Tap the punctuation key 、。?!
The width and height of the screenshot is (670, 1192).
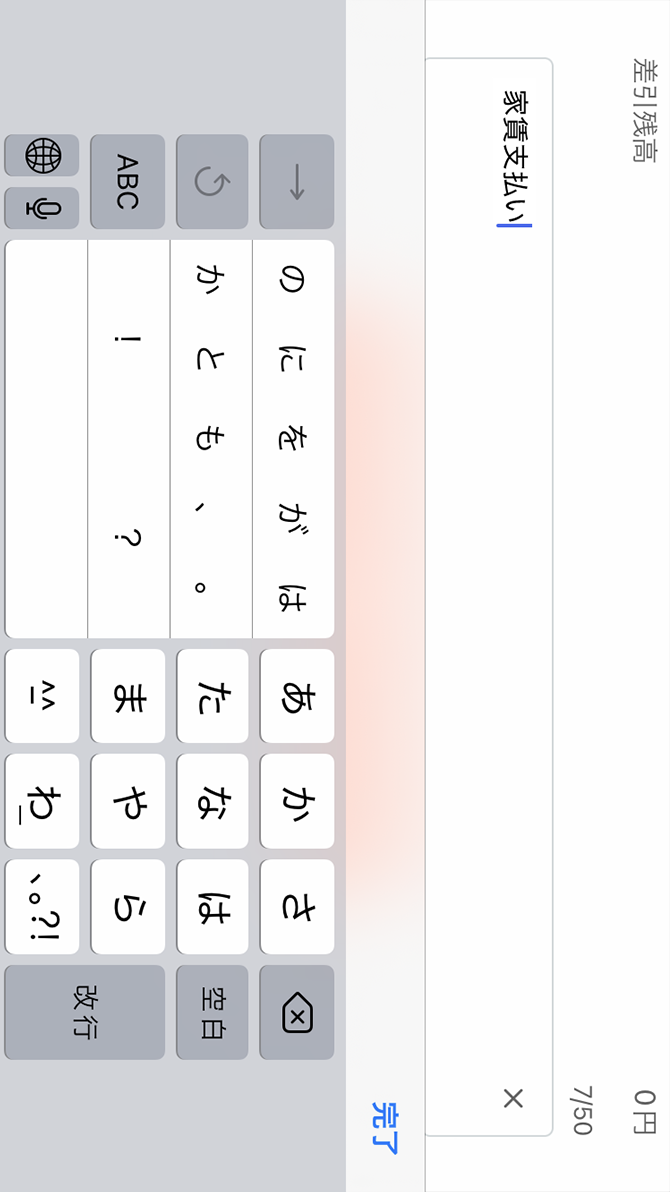pyautogui.click(x=42, y=906)
